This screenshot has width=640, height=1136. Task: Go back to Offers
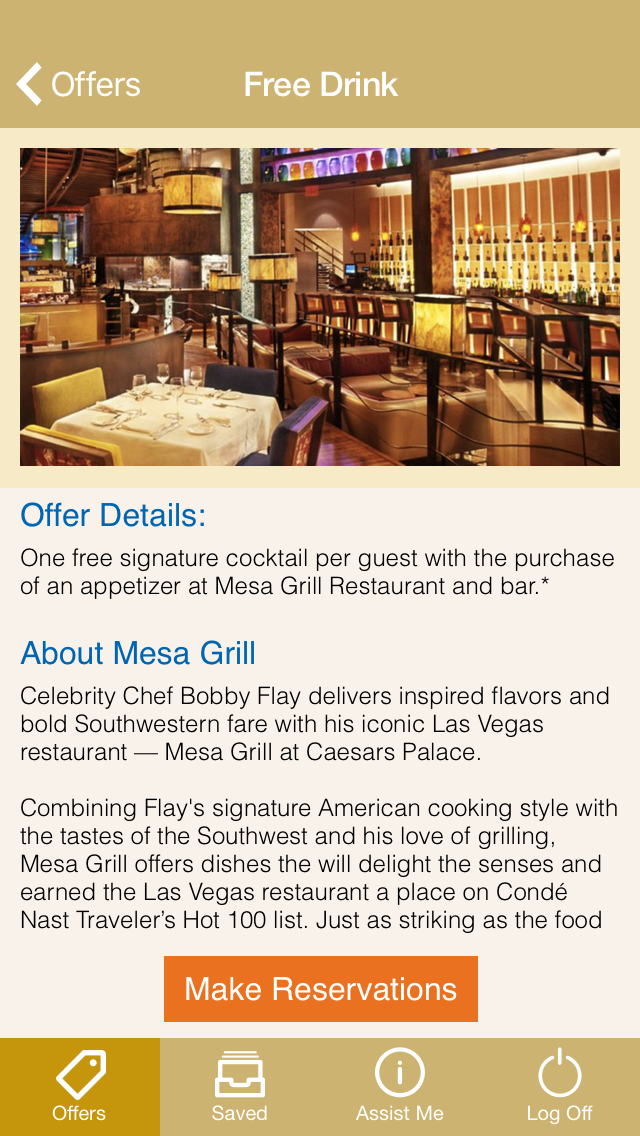tap(78, 85)
